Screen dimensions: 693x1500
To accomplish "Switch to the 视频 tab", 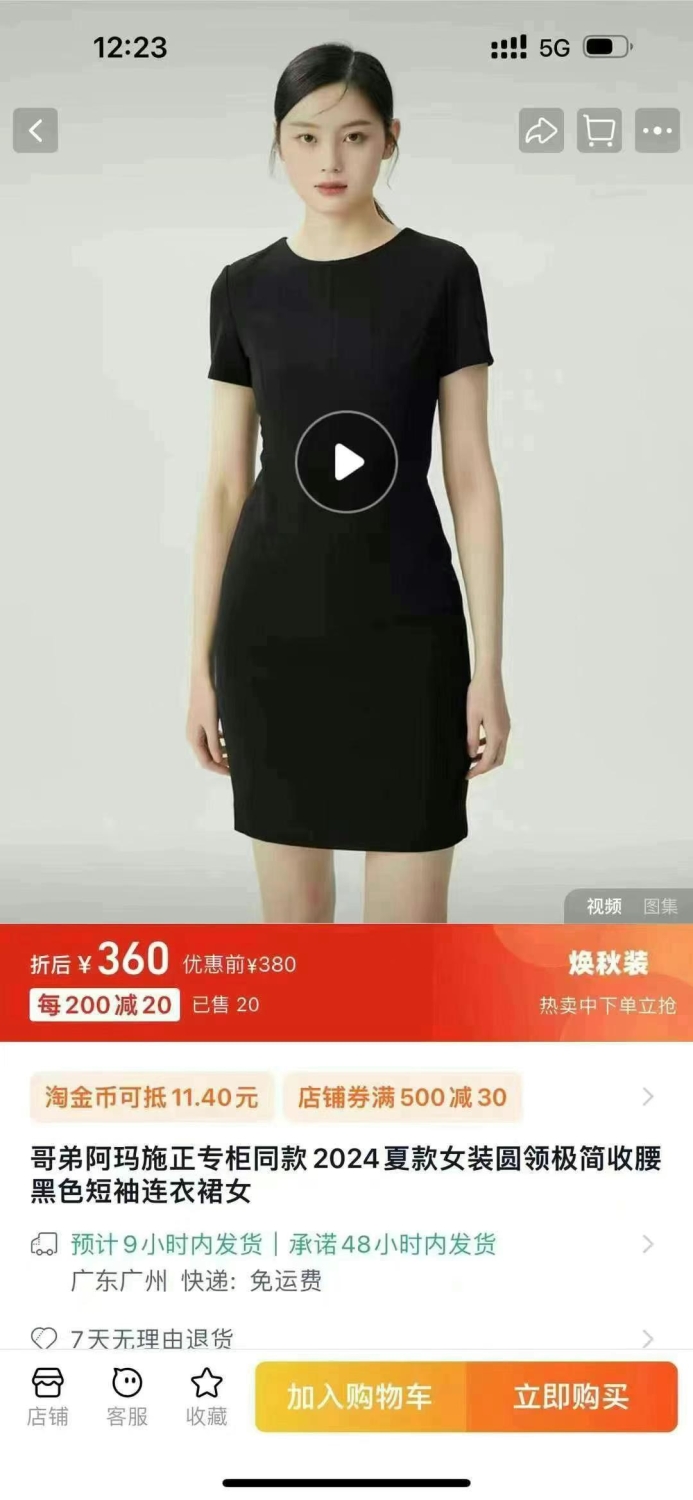I will pyautogui.click(x=604, y=906).
